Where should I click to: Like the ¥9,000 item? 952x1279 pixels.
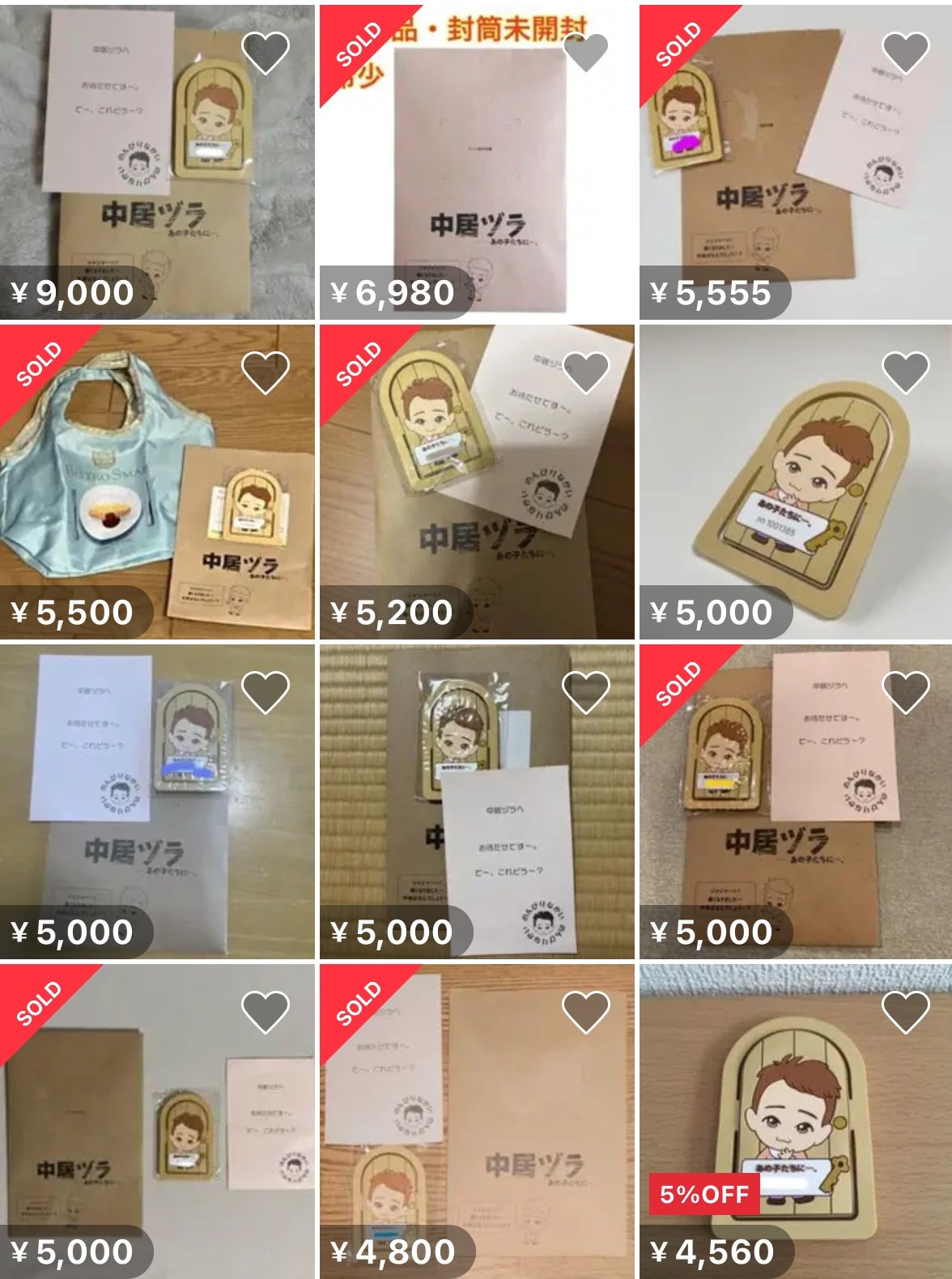(266, 53)
